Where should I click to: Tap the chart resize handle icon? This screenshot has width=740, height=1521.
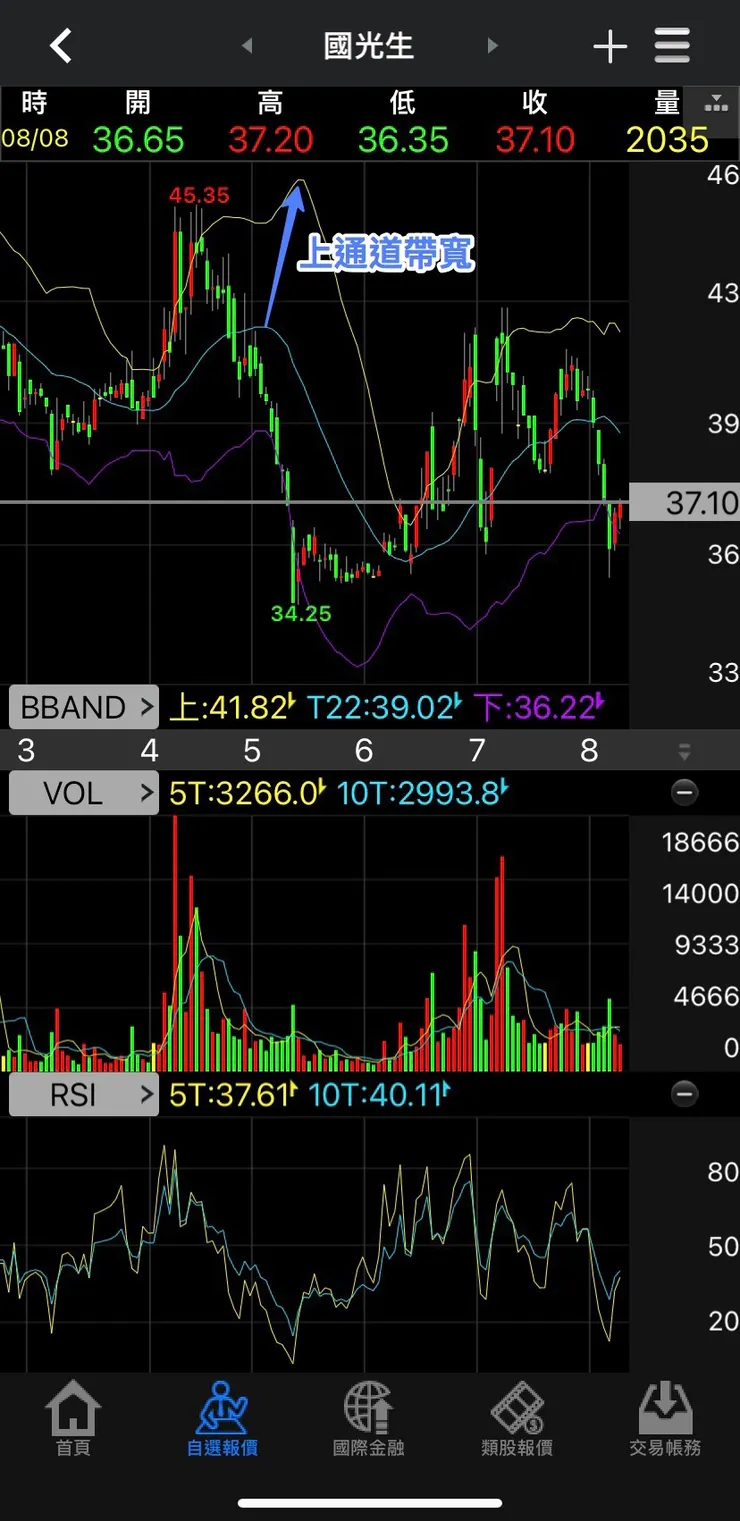coord(684,752)
